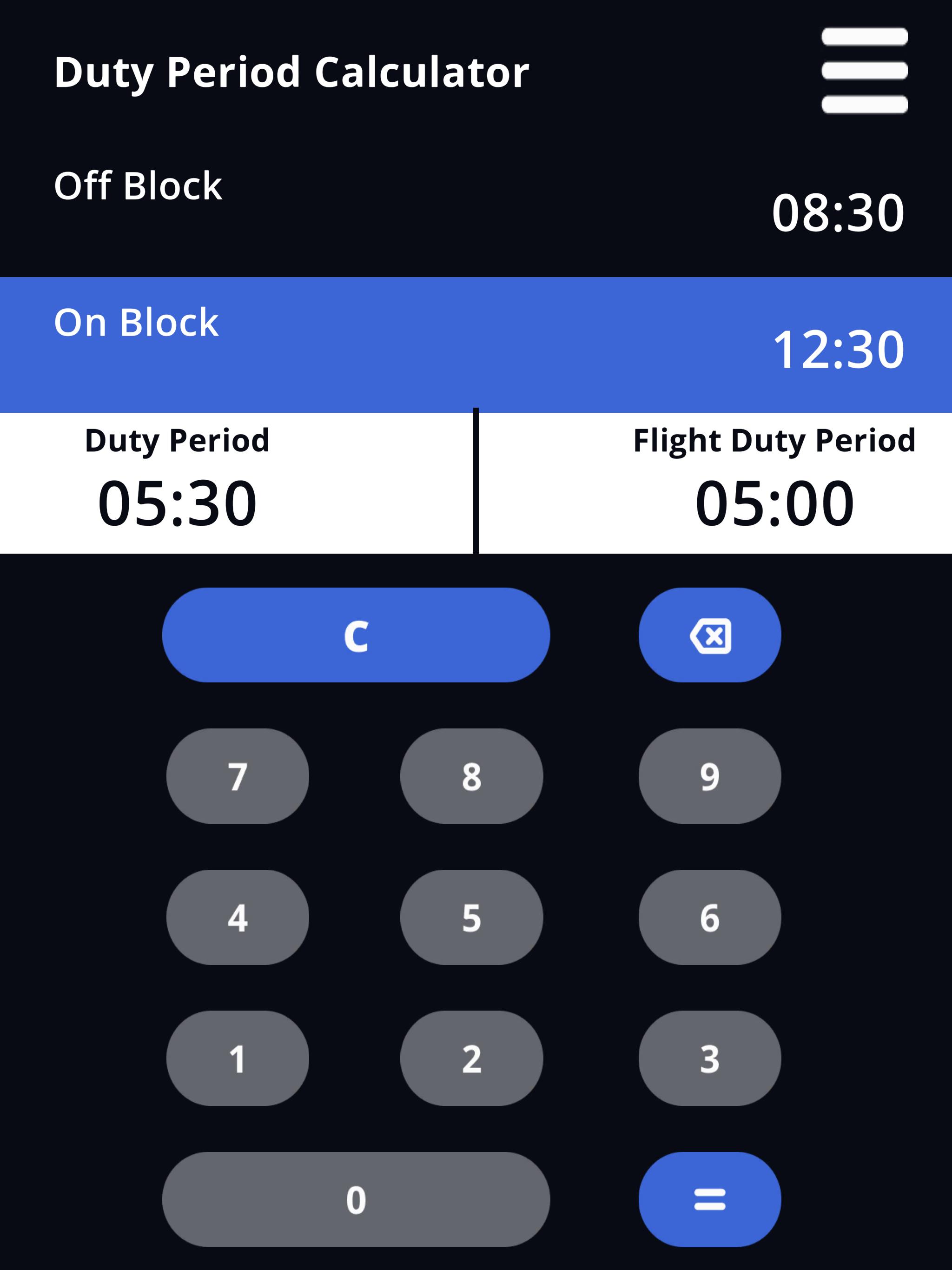Enter digit 3 on keypad
This screenshot has width=952, height=1270.
pos(709,1058)
